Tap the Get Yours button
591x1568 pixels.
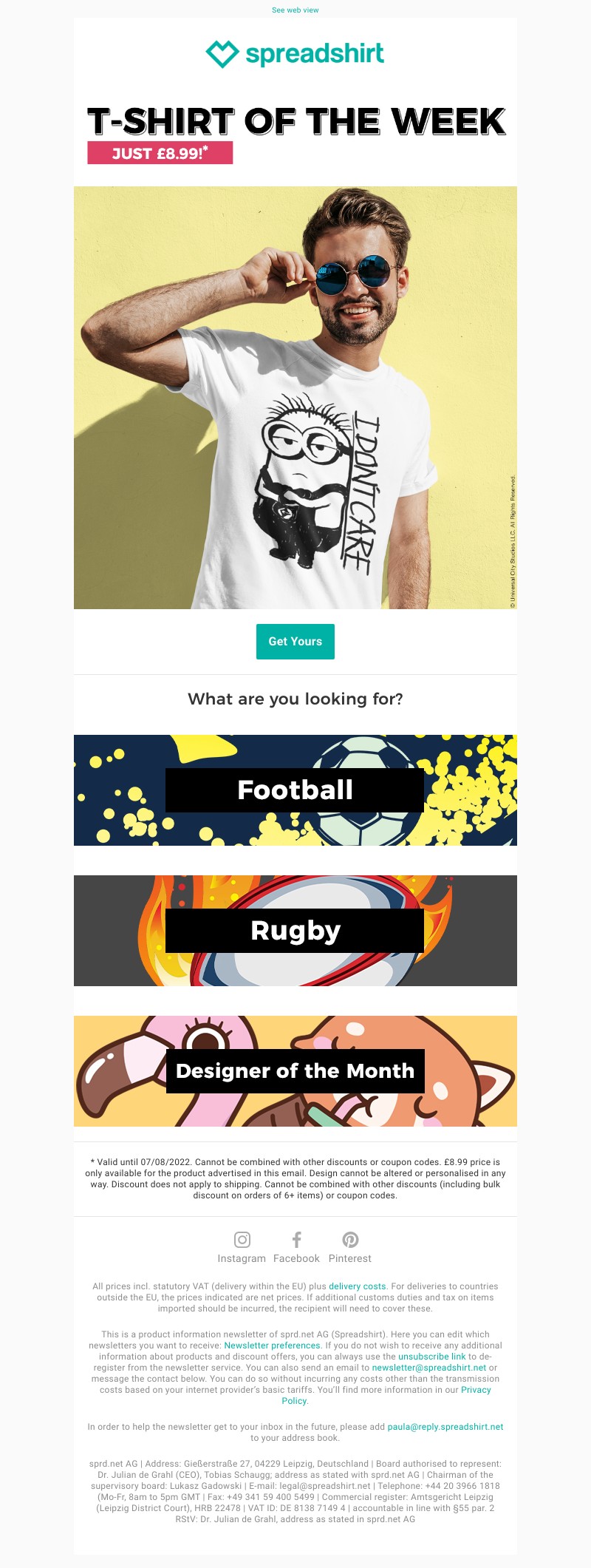(295, 642)
